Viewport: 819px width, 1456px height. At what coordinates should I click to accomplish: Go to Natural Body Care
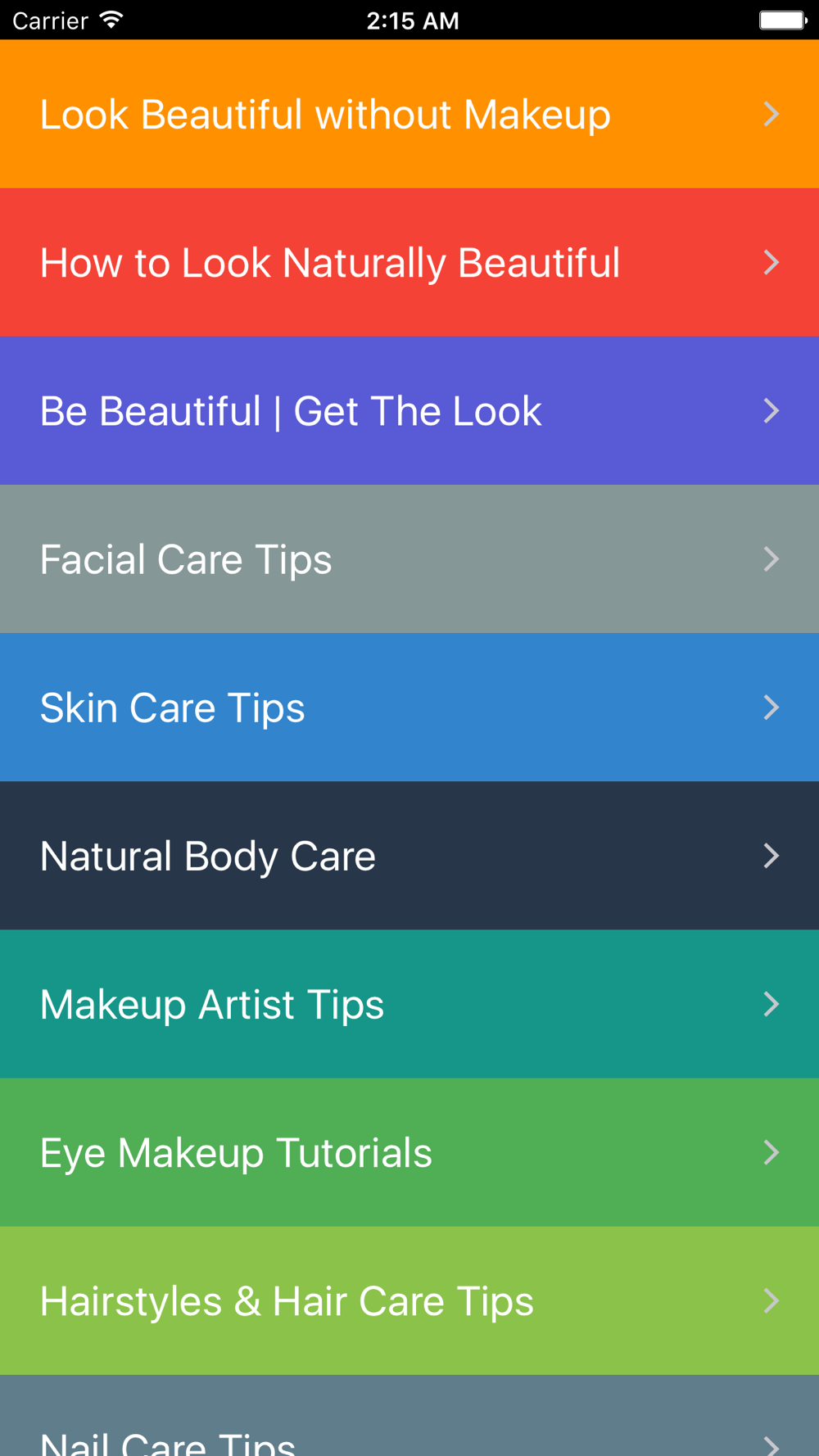click(x=409, y=856)
